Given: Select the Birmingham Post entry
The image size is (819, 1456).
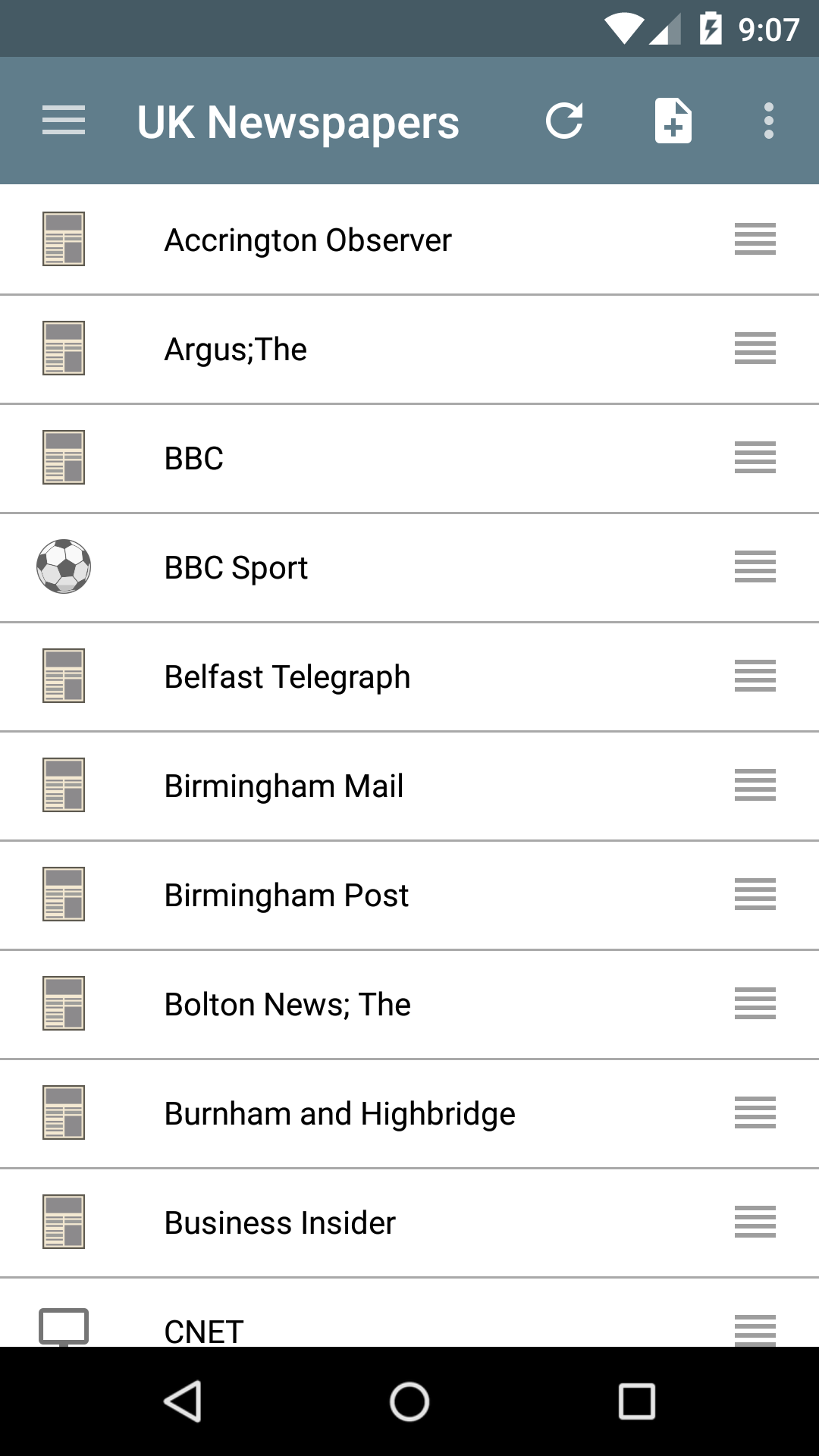Looking at the screenshot, I should tap(285, 894).
